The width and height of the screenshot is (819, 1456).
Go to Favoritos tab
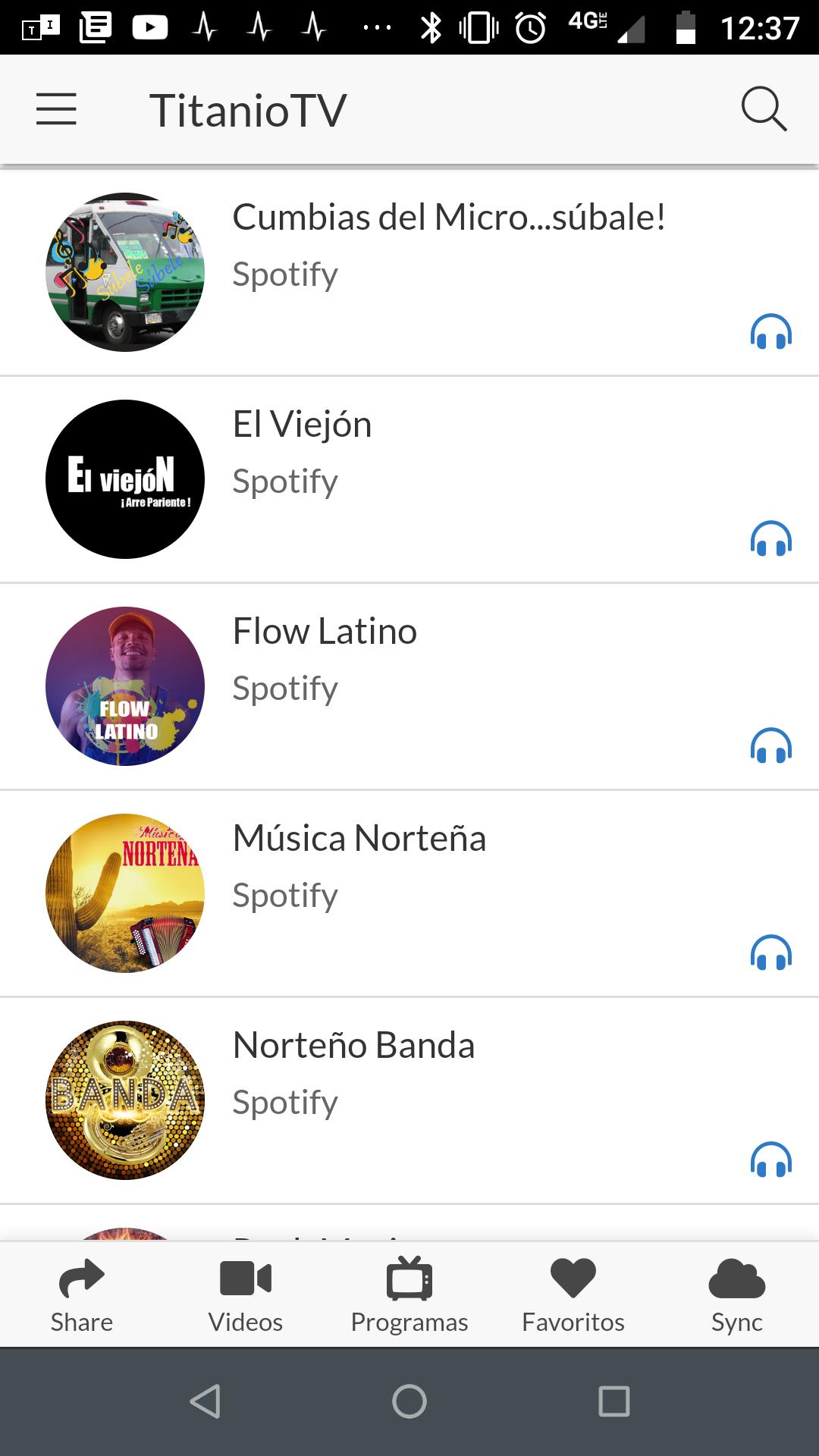[x=573, y=1295]
